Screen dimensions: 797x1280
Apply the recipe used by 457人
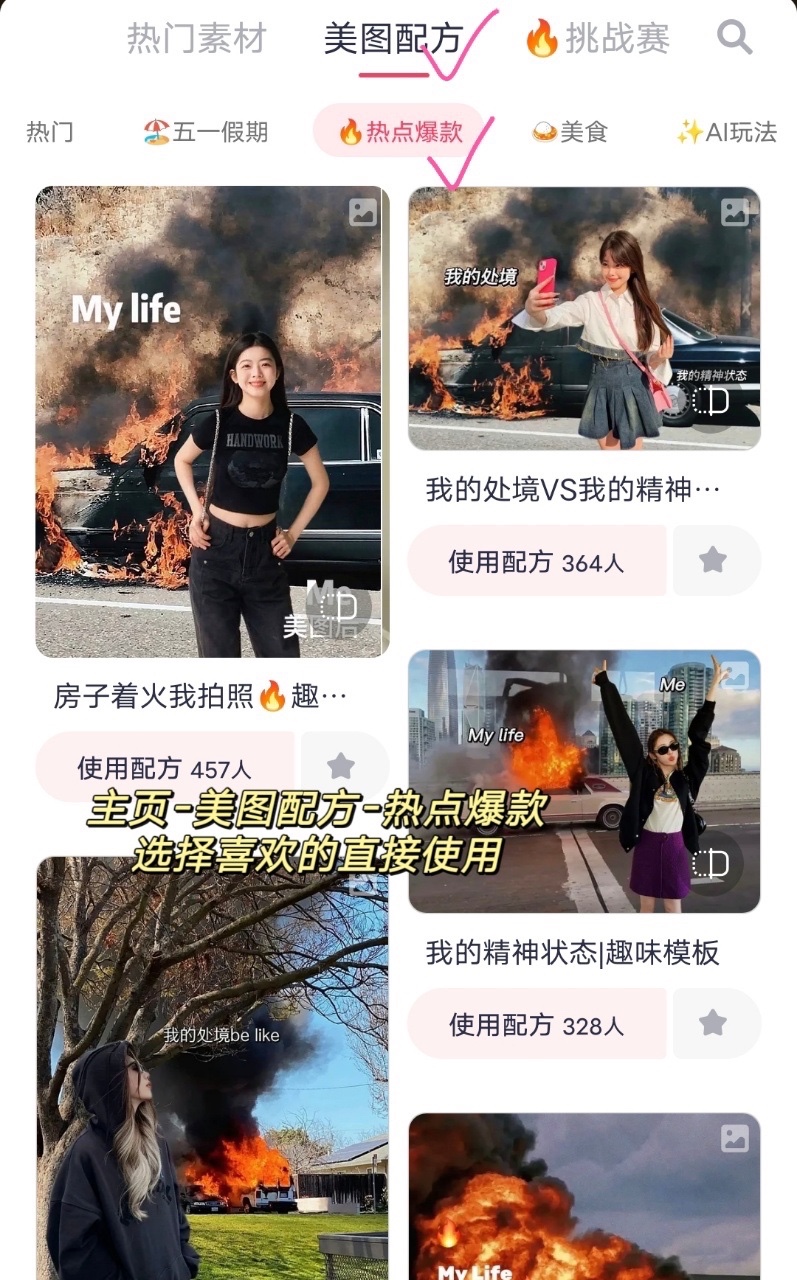coord(165,767)
